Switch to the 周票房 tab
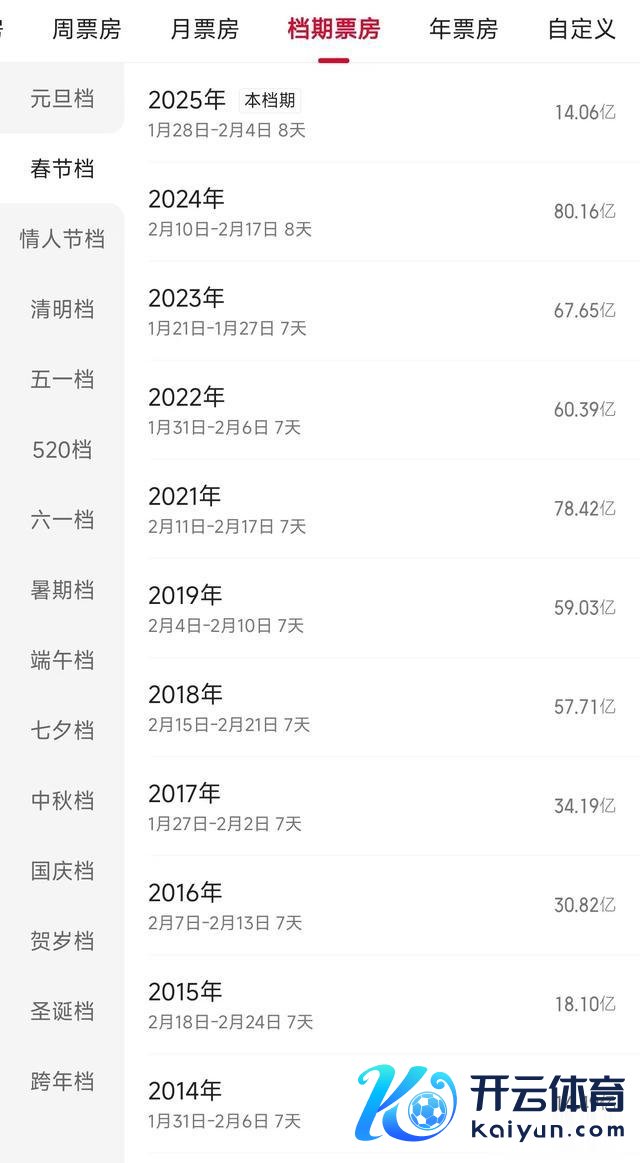This screenshot has width=640, height=1163. (x=86, y=29)
